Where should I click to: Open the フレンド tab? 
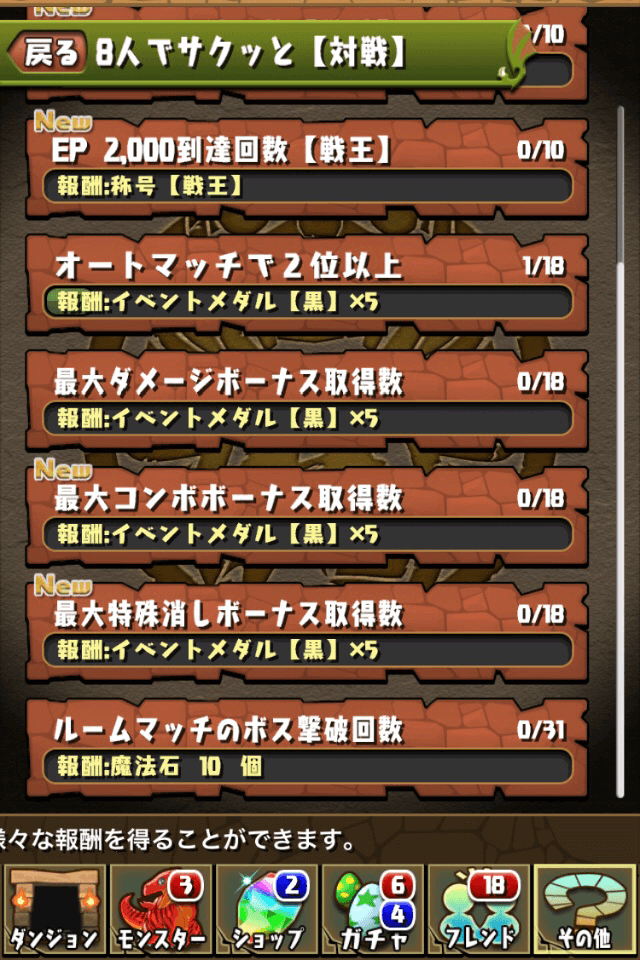478,910
